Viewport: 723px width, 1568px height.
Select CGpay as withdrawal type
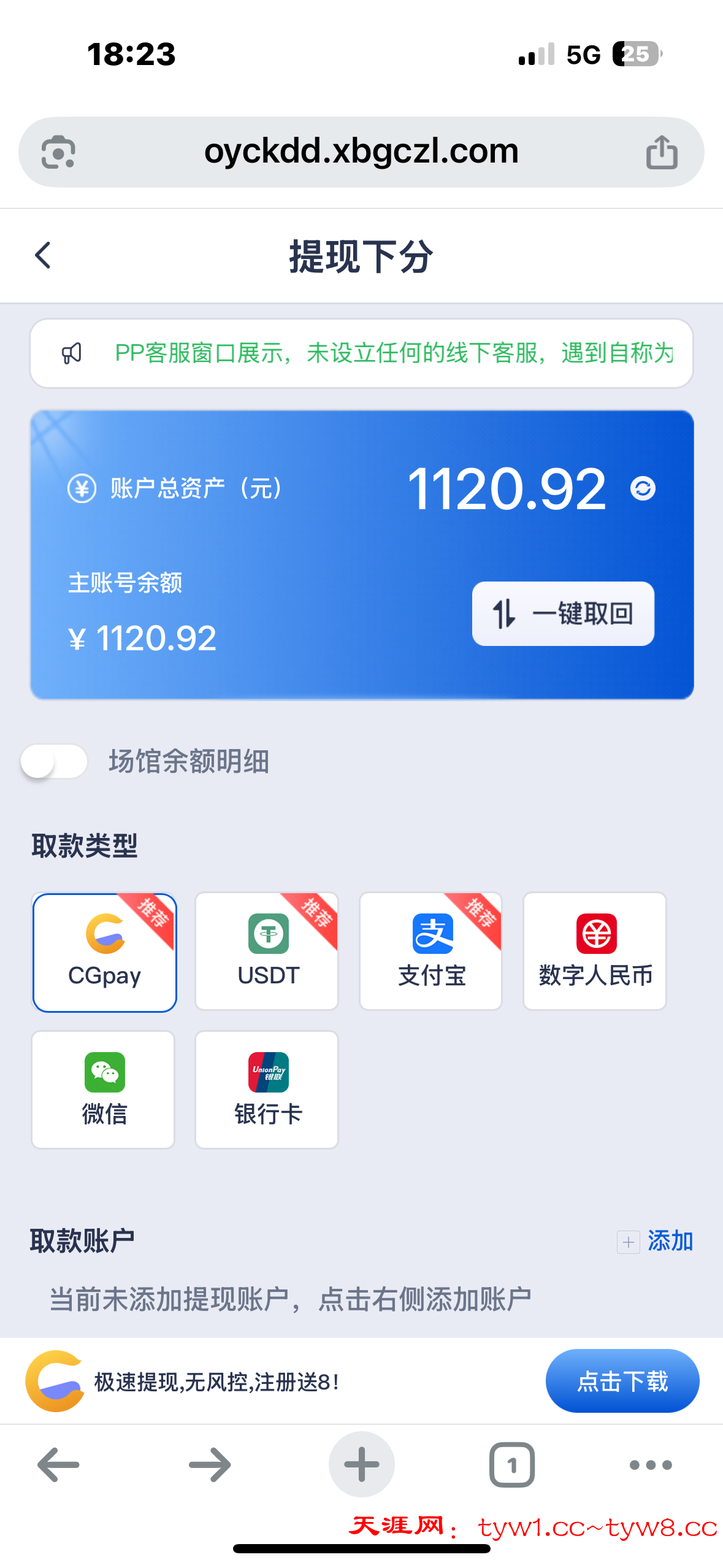point(104,951)
